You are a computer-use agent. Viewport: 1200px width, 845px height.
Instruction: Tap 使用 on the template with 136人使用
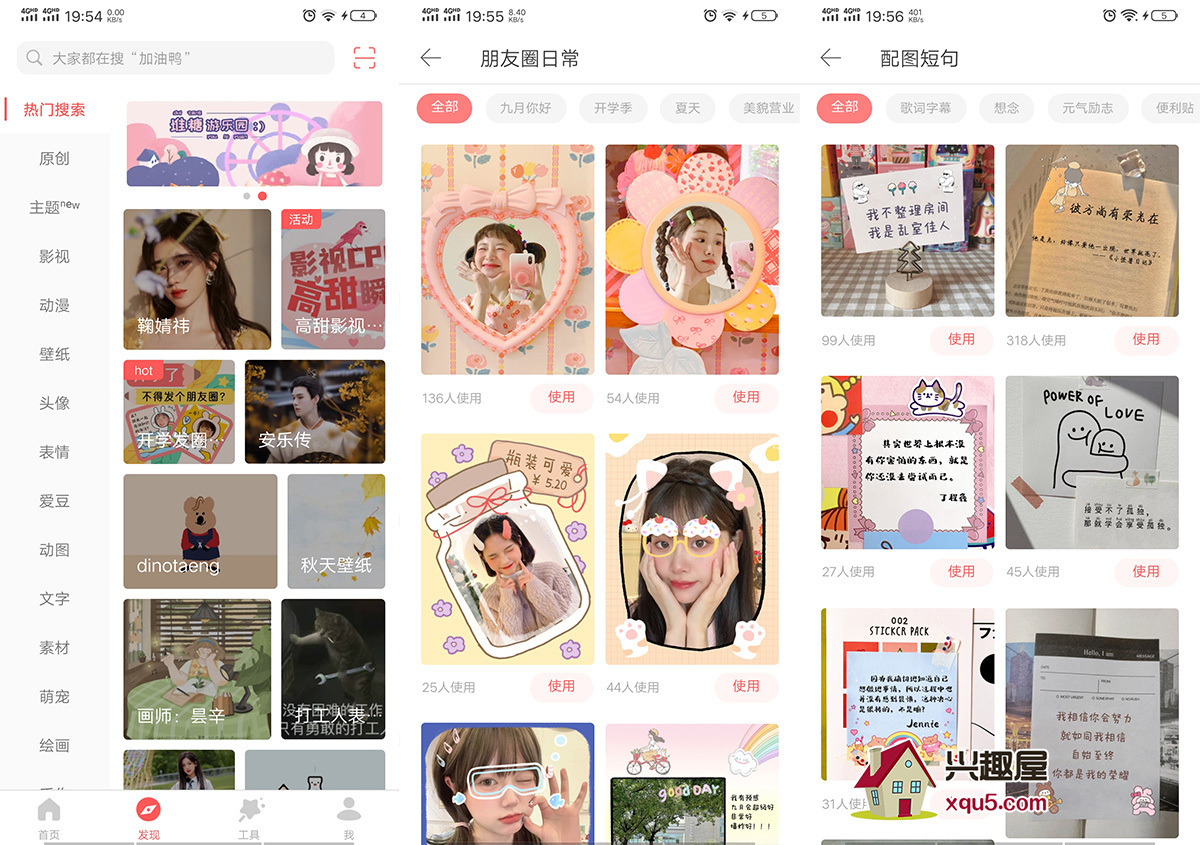coord(561,397)
